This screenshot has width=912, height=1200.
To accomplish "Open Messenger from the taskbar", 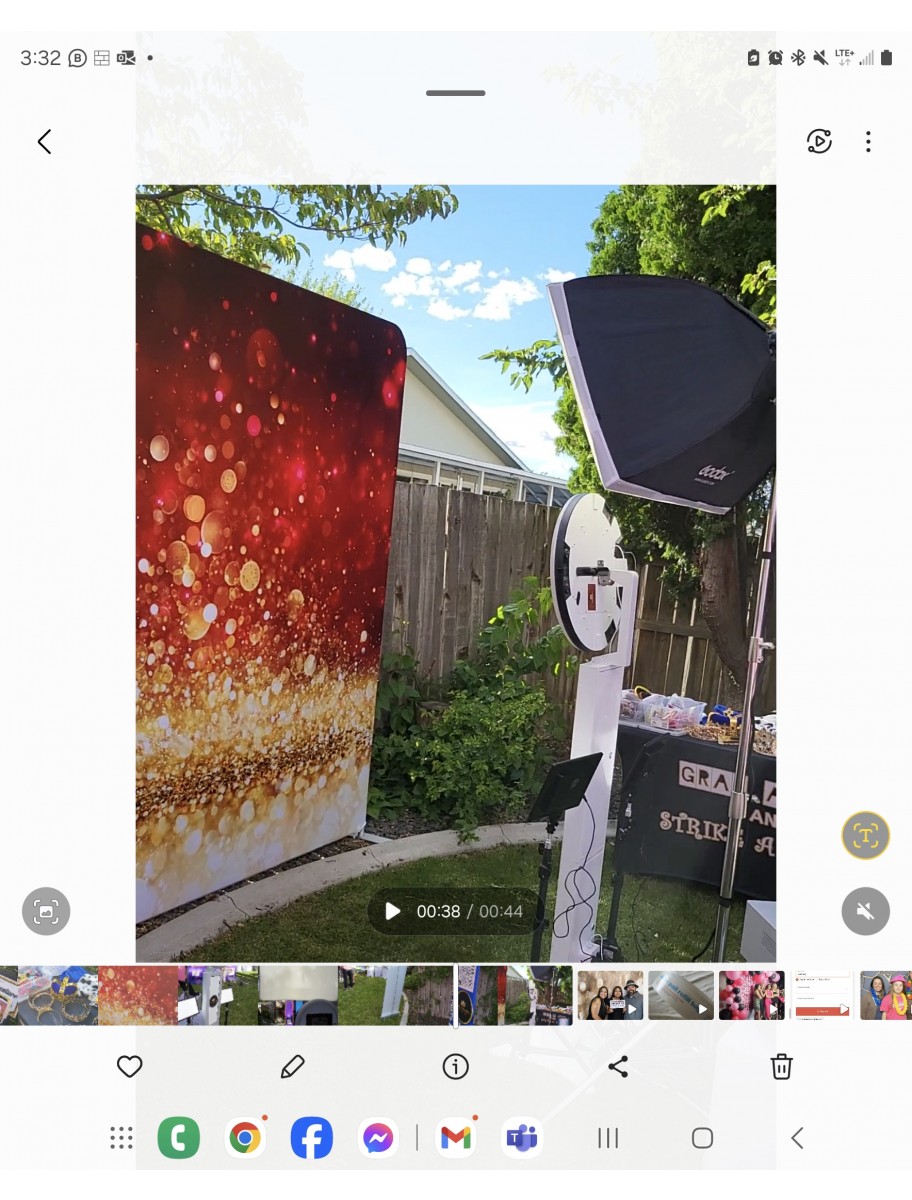I will (378, 1138).
